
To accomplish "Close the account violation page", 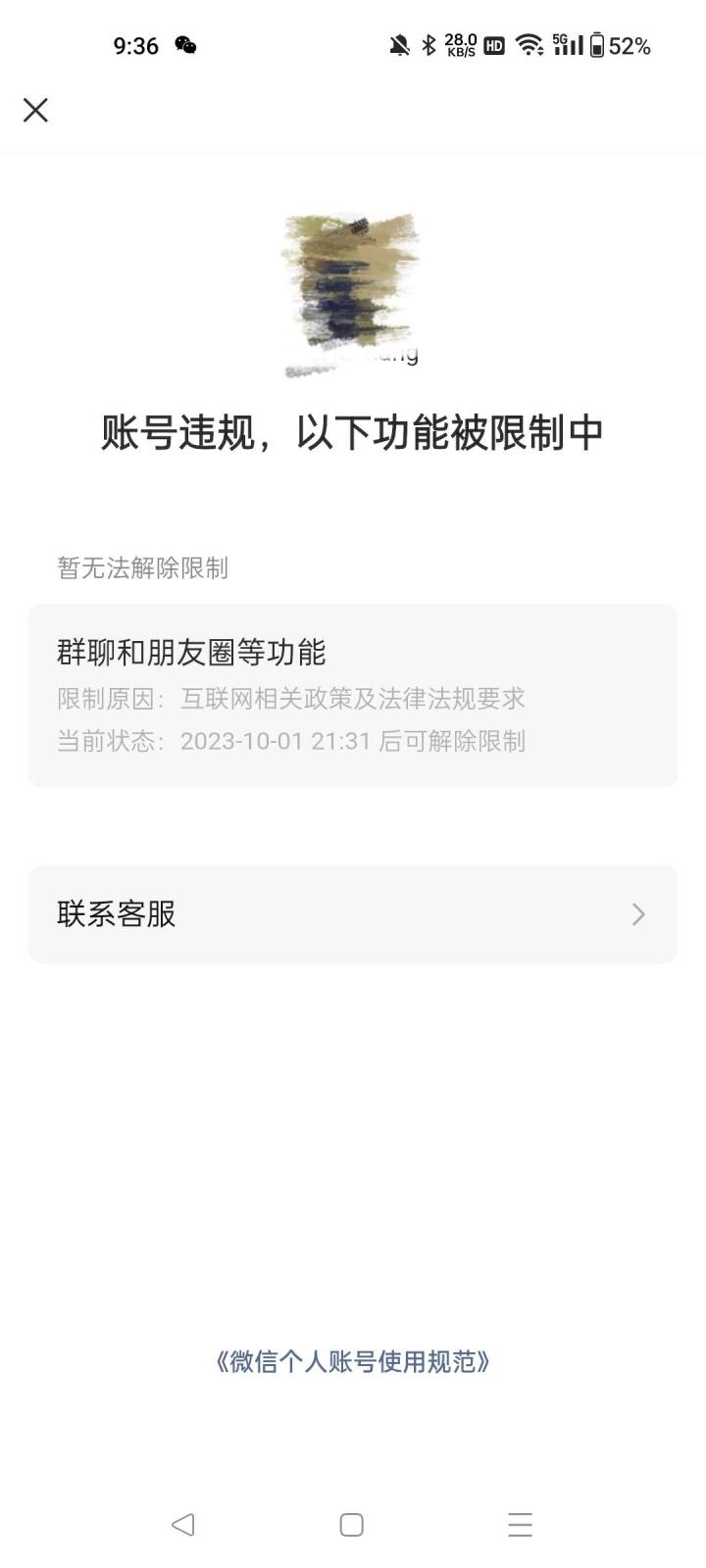I will (x=35, y=110).
